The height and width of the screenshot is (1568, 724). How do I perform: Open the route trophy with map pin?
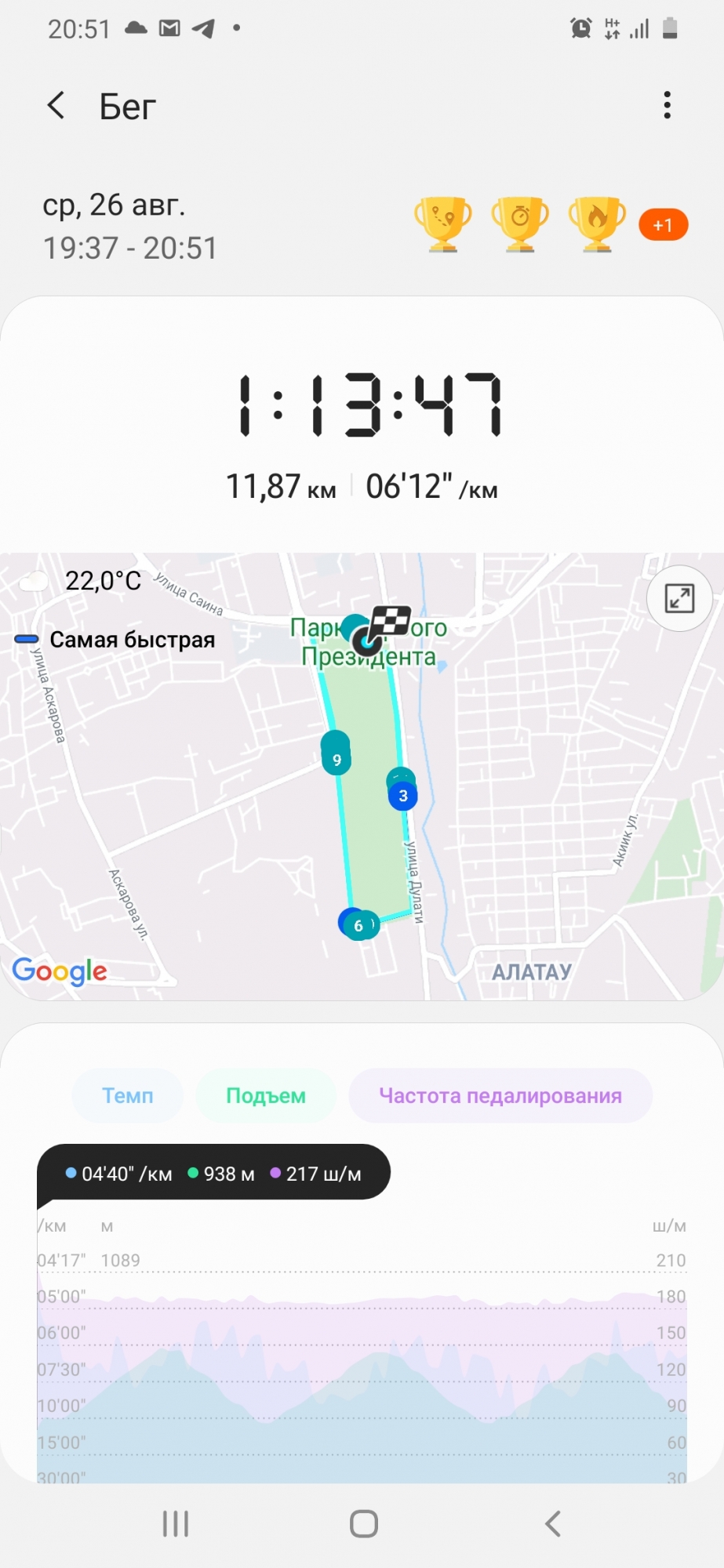tap(443, 224)
